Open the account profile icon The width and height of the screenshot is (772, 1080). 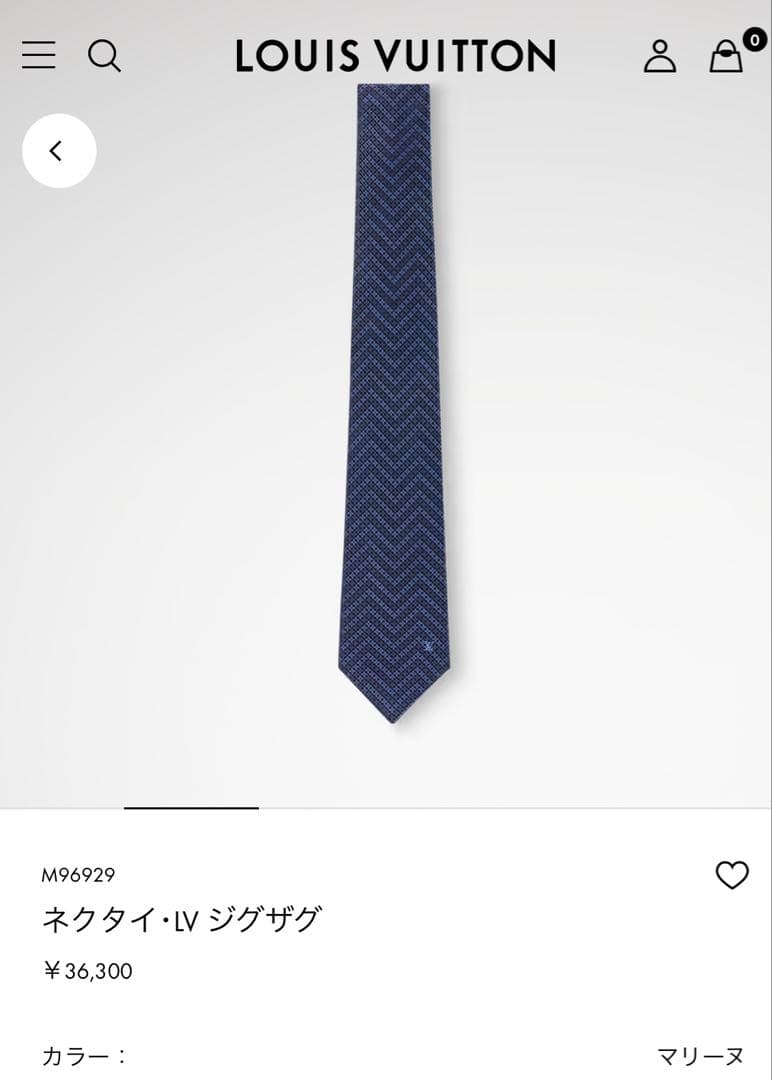point(660,58)
